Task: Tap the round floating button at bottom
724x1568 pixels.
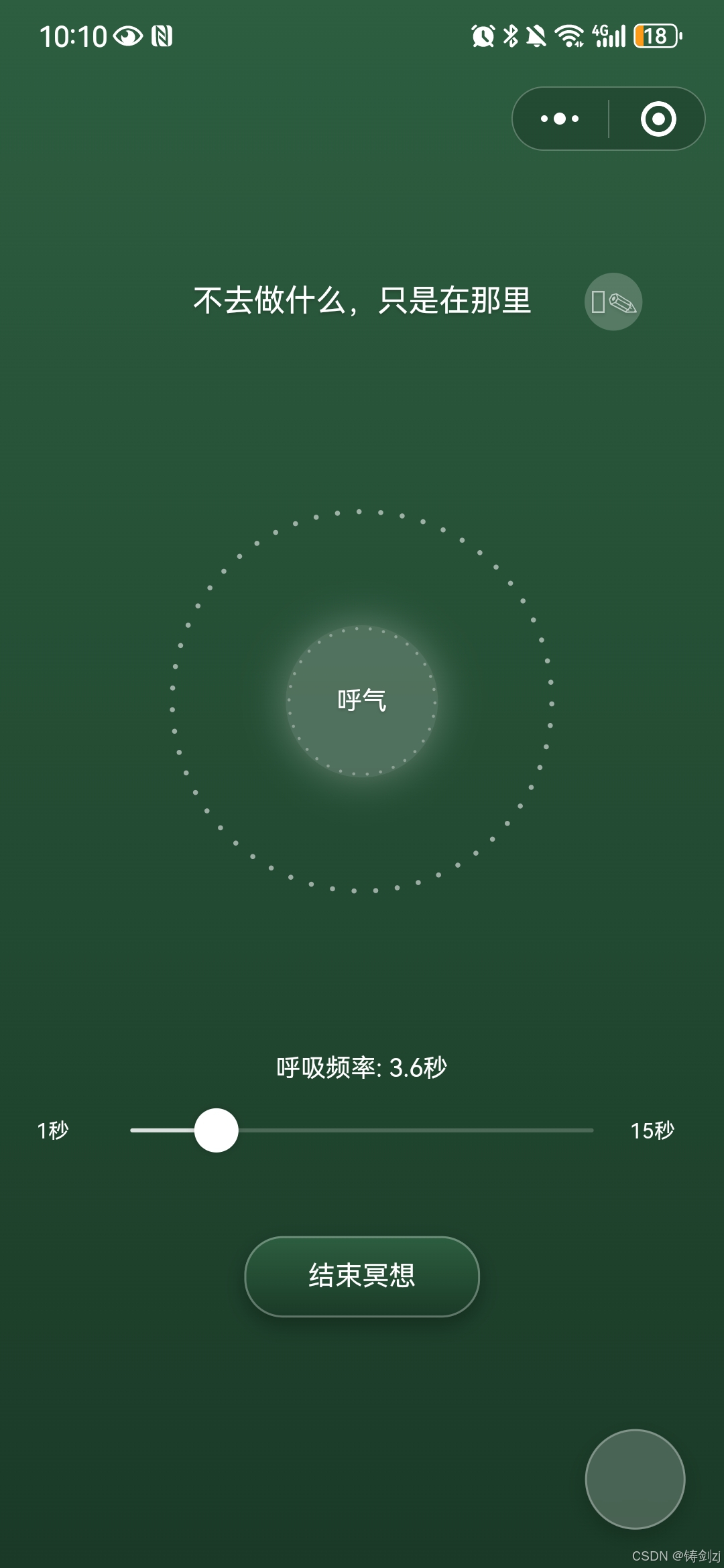Action: click(635, 1479)
